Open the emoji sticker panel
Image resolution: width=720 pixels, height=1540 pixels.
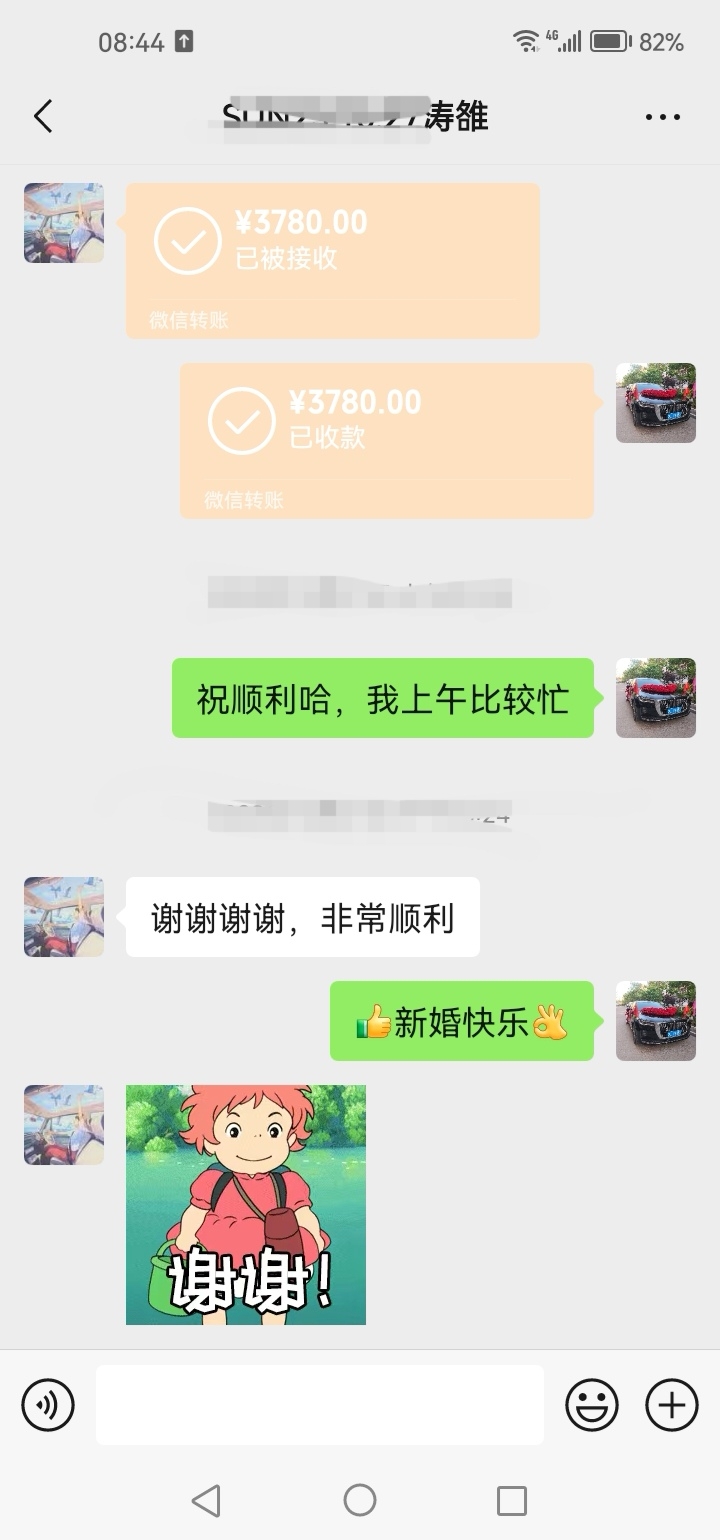(x=592, y=1405)
